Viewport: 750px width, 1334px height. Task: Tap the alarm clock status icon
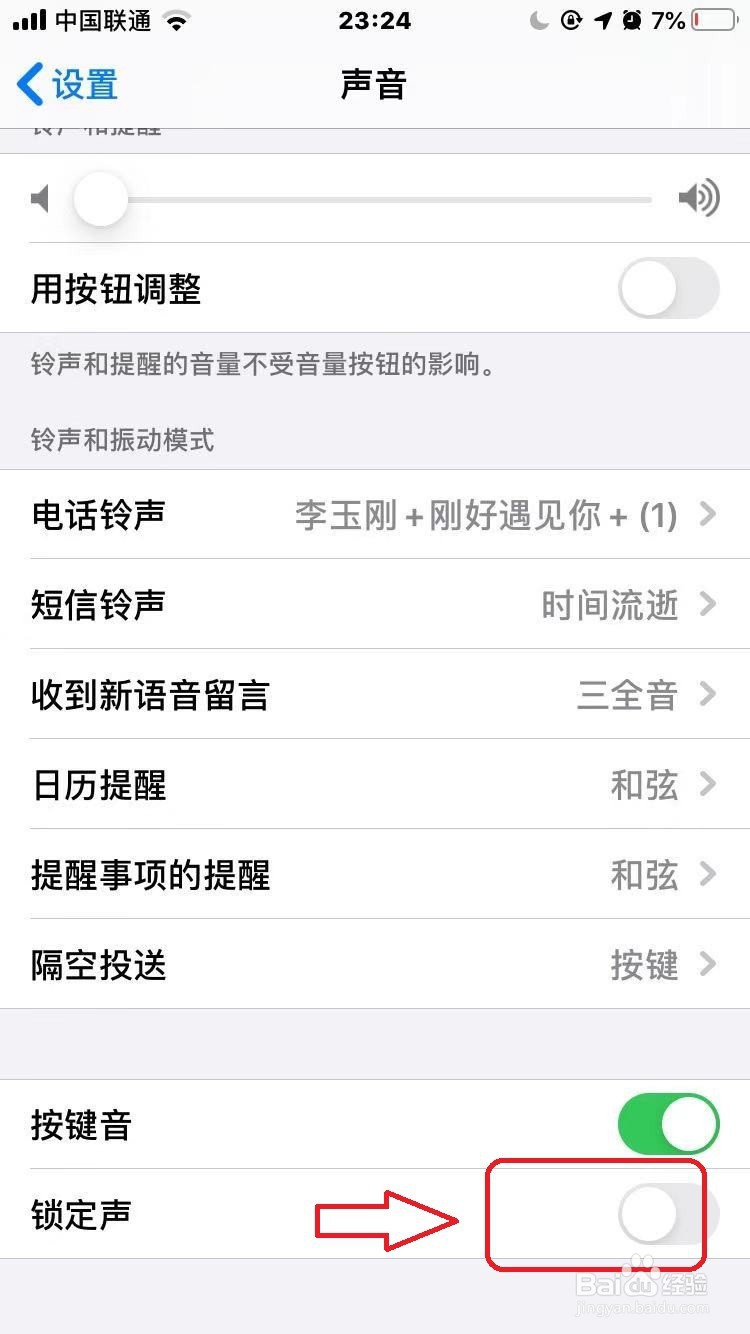click(631, 18)
